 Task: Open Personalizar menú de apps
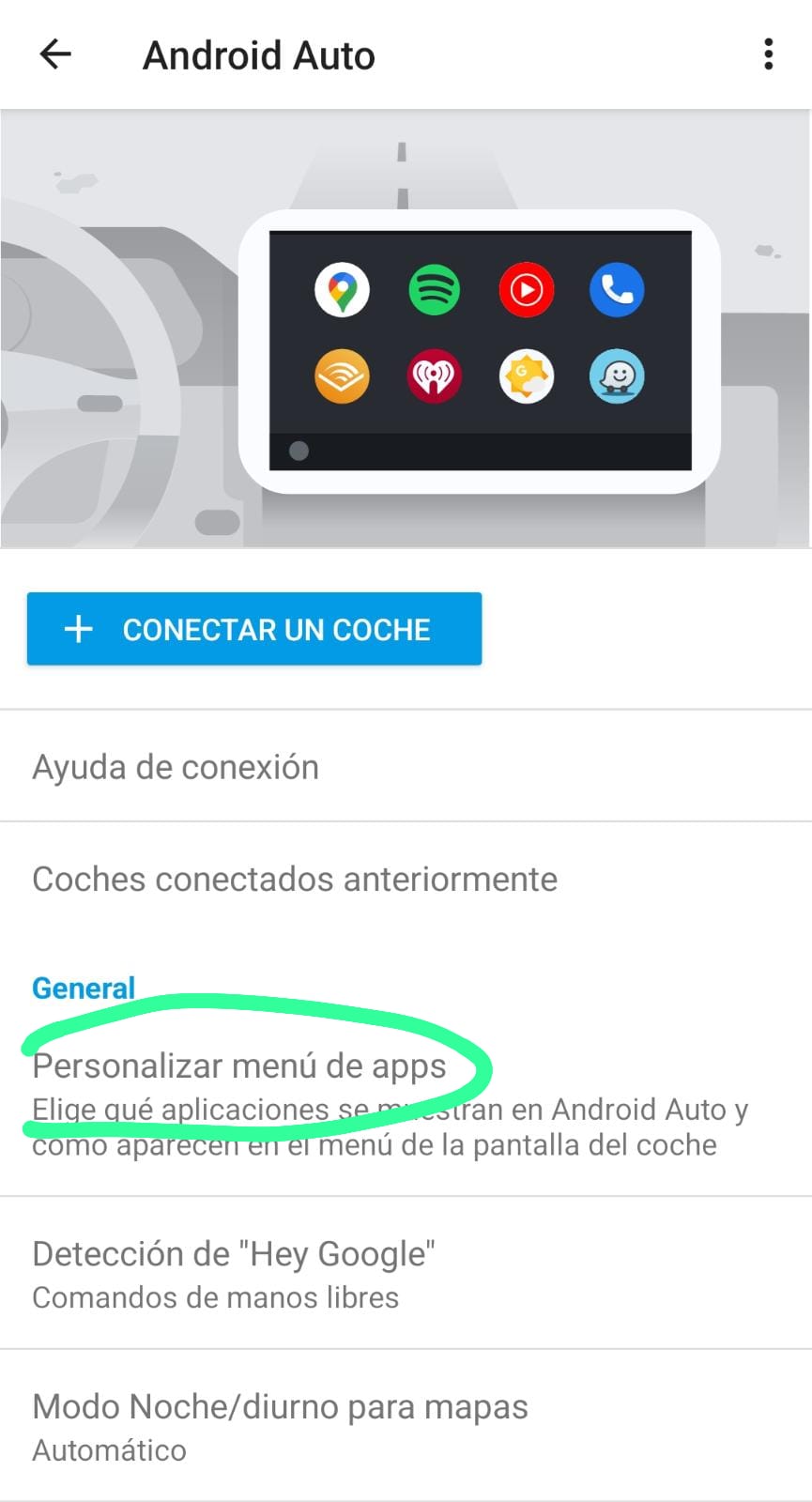click(x=239, y=1066)
